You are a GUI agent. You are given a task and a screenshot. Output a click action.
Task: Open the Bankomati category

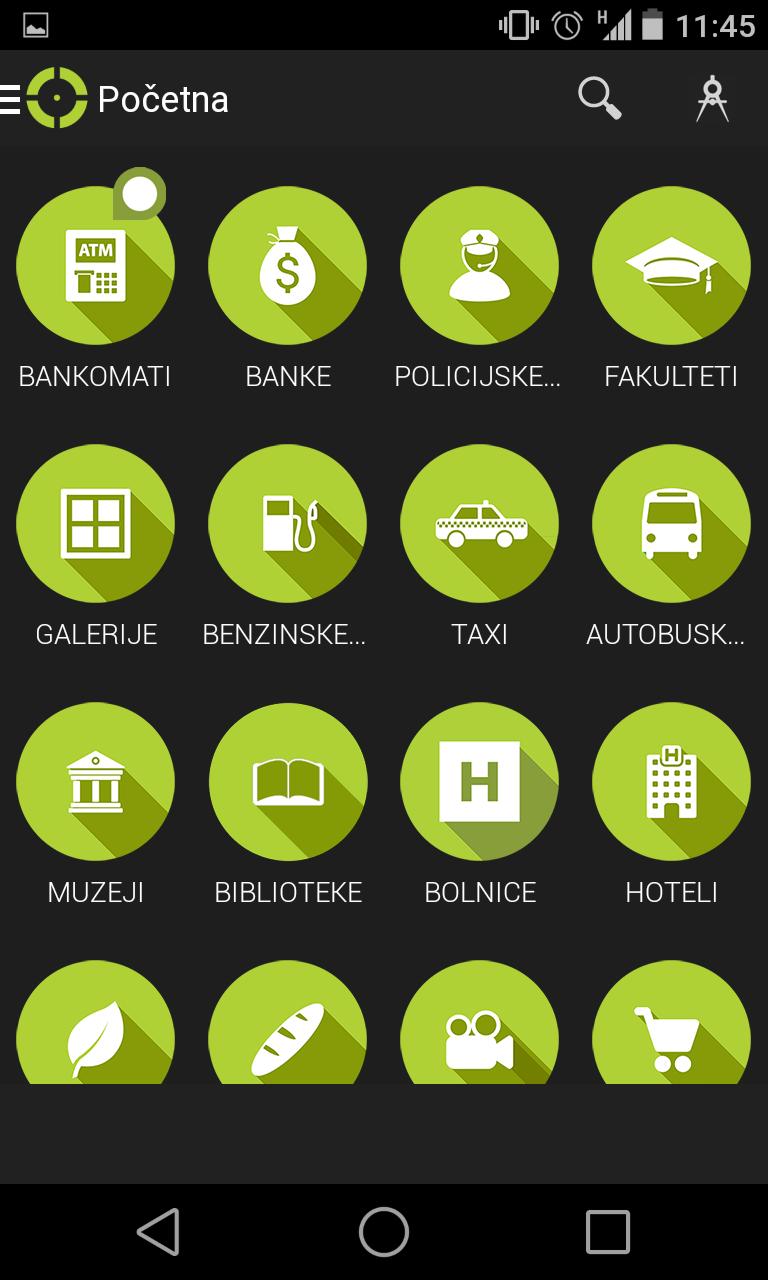[x=96, y=266]
